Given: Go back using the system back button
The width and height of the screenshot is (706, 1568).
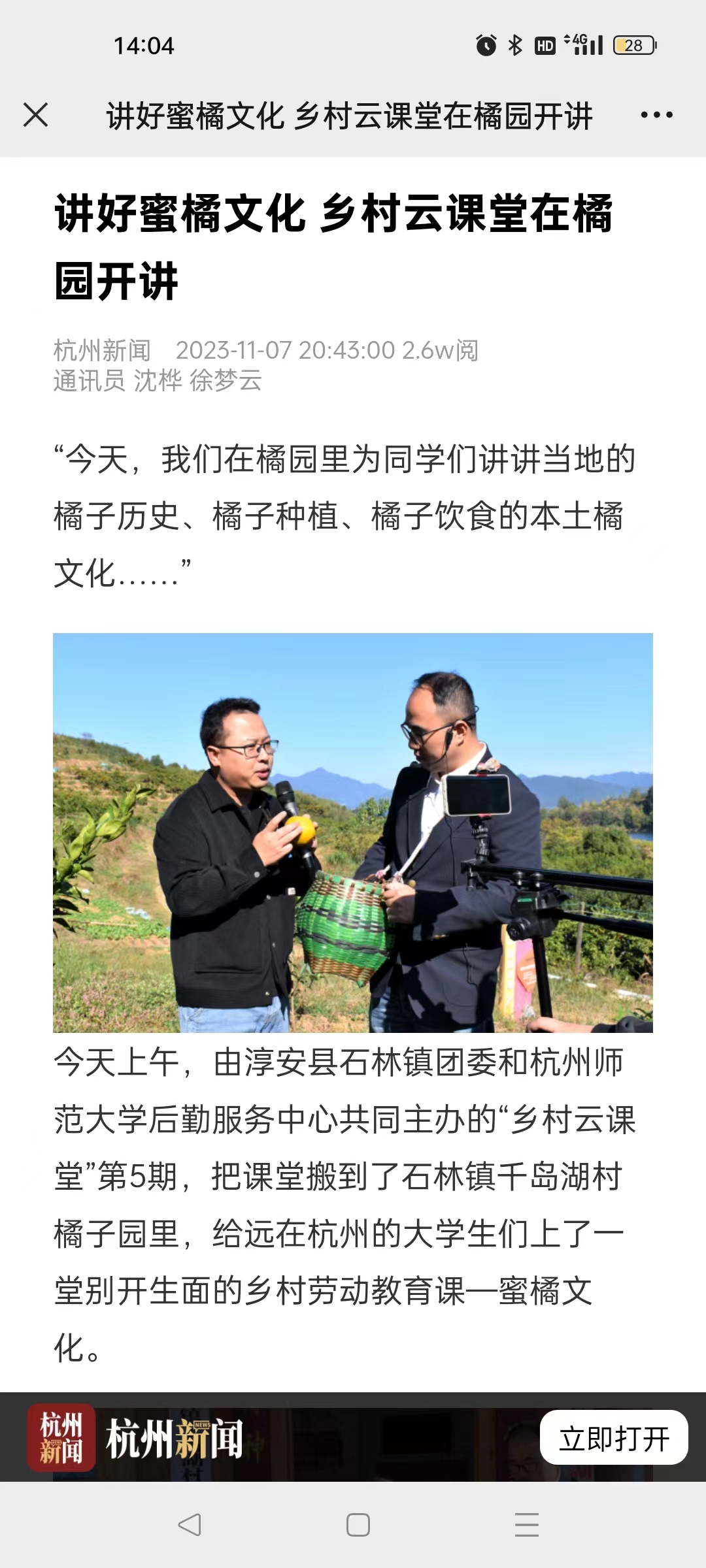Looking at the screenshot, I should [190, 1524].
